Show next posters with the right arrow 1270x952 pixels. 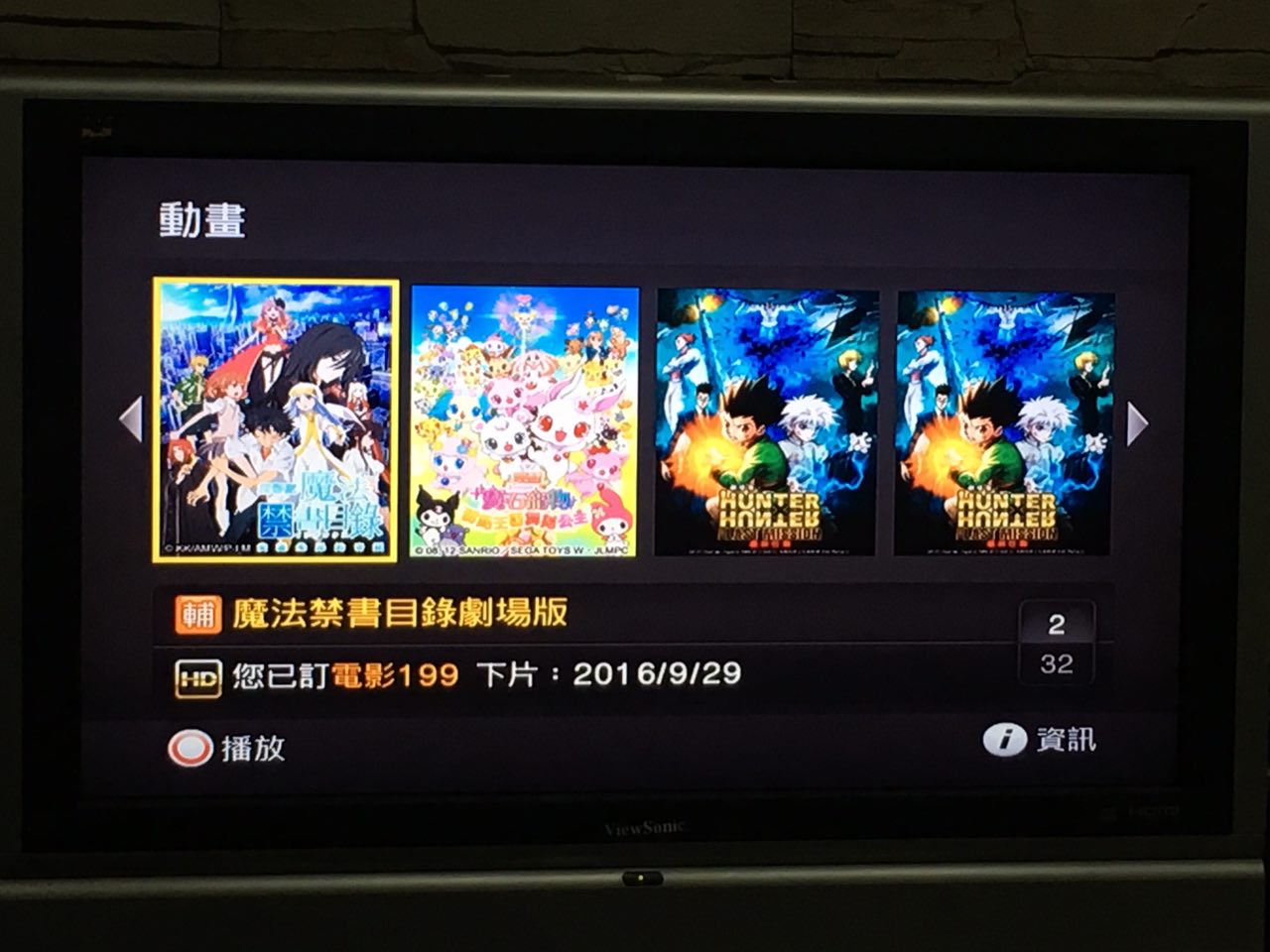pos(1137,424)
